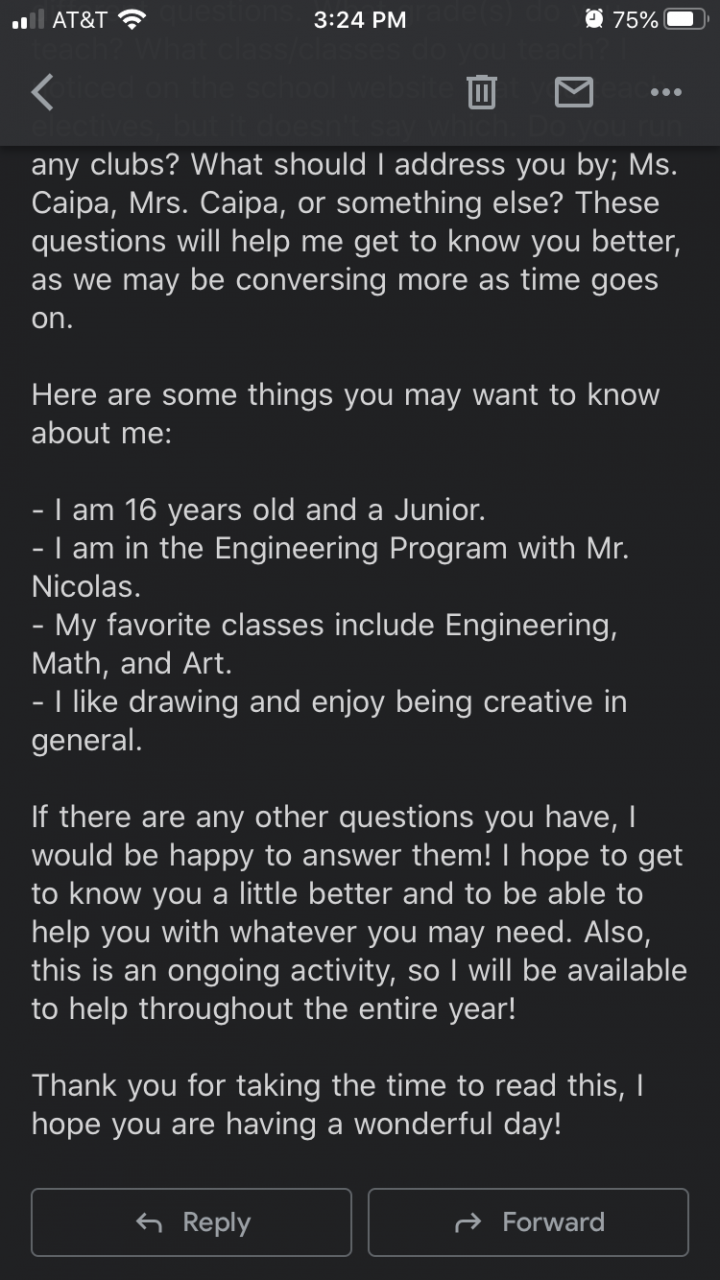Viewport: 720px width, 1280px height.
Task: Go back to the inbox
Action: pyautogui.click(x=43, y=93)
